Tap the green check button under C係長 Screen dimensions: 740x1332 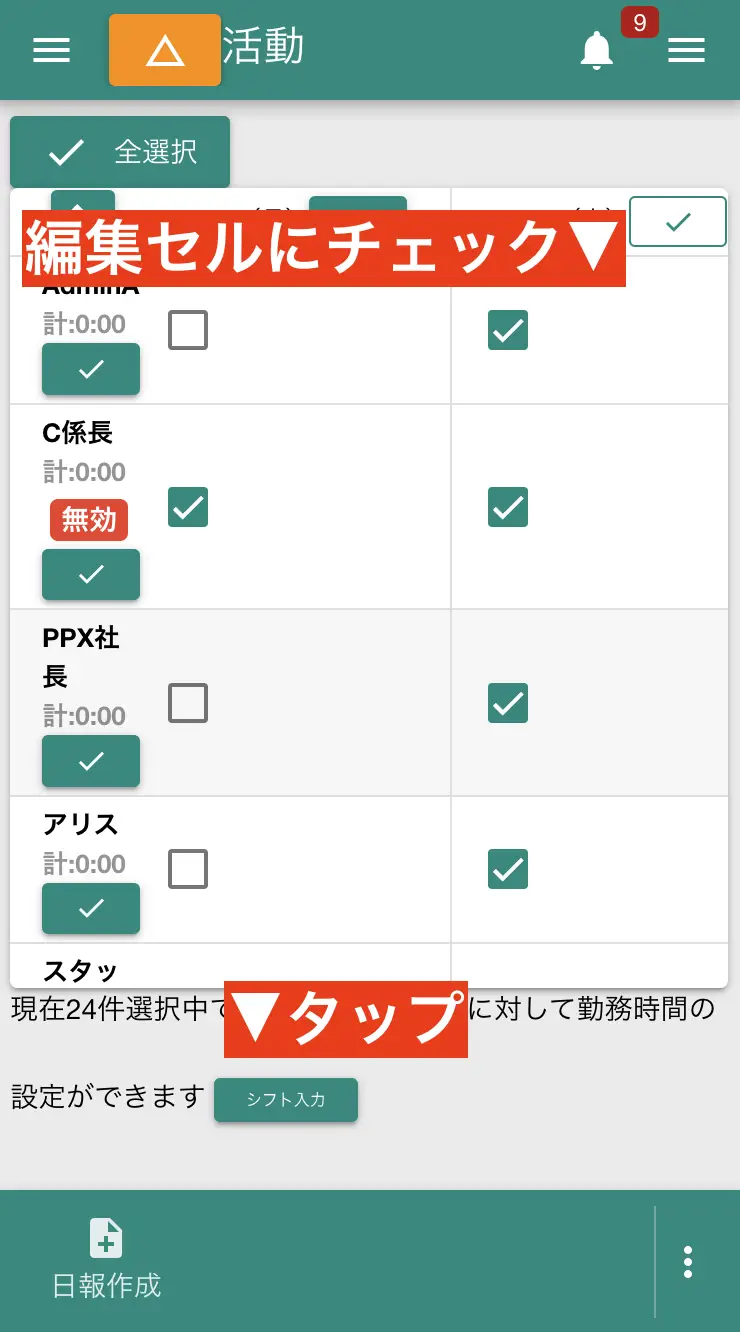[91, 575]
